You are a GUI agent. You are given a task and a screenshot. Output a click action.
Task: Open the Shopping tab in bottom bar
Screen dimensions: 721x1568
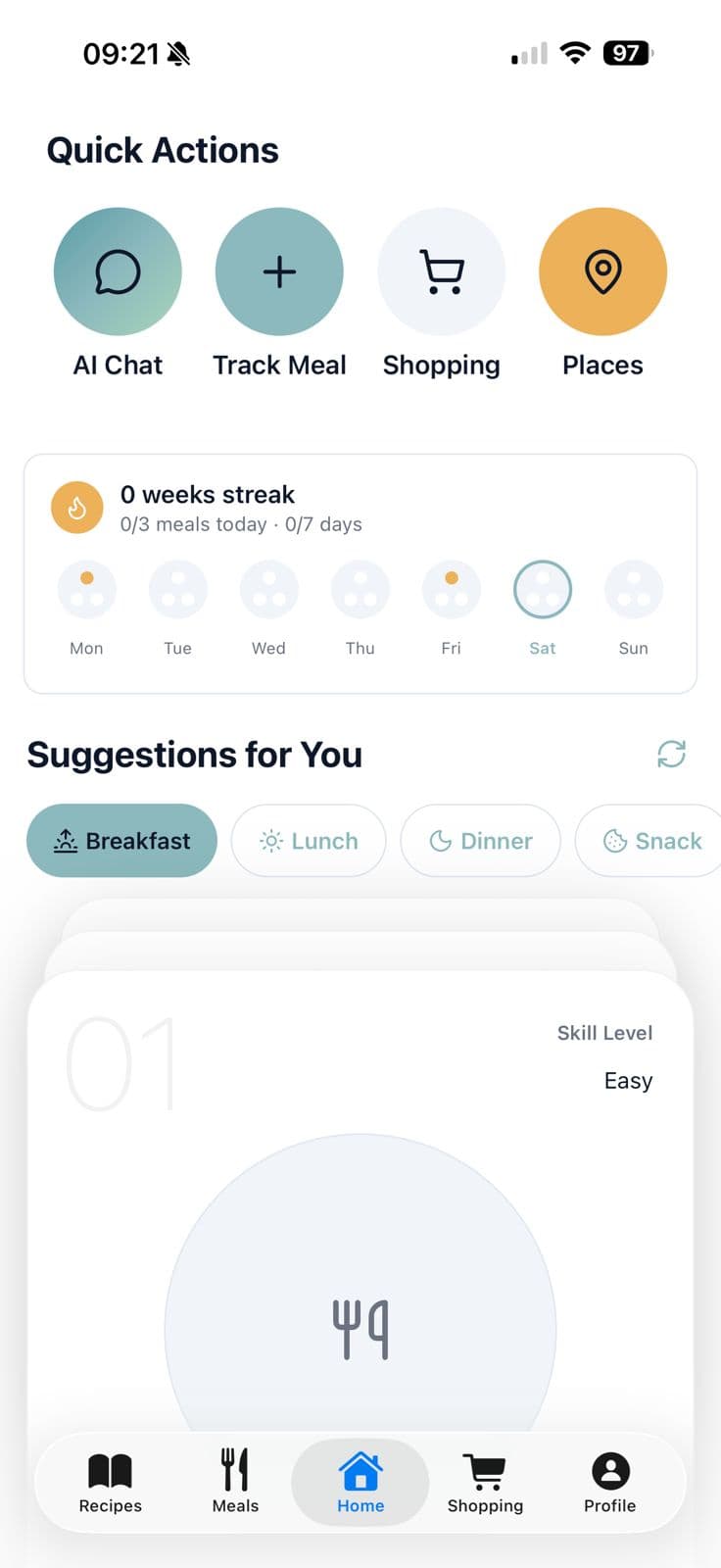tap(485, 1482)
